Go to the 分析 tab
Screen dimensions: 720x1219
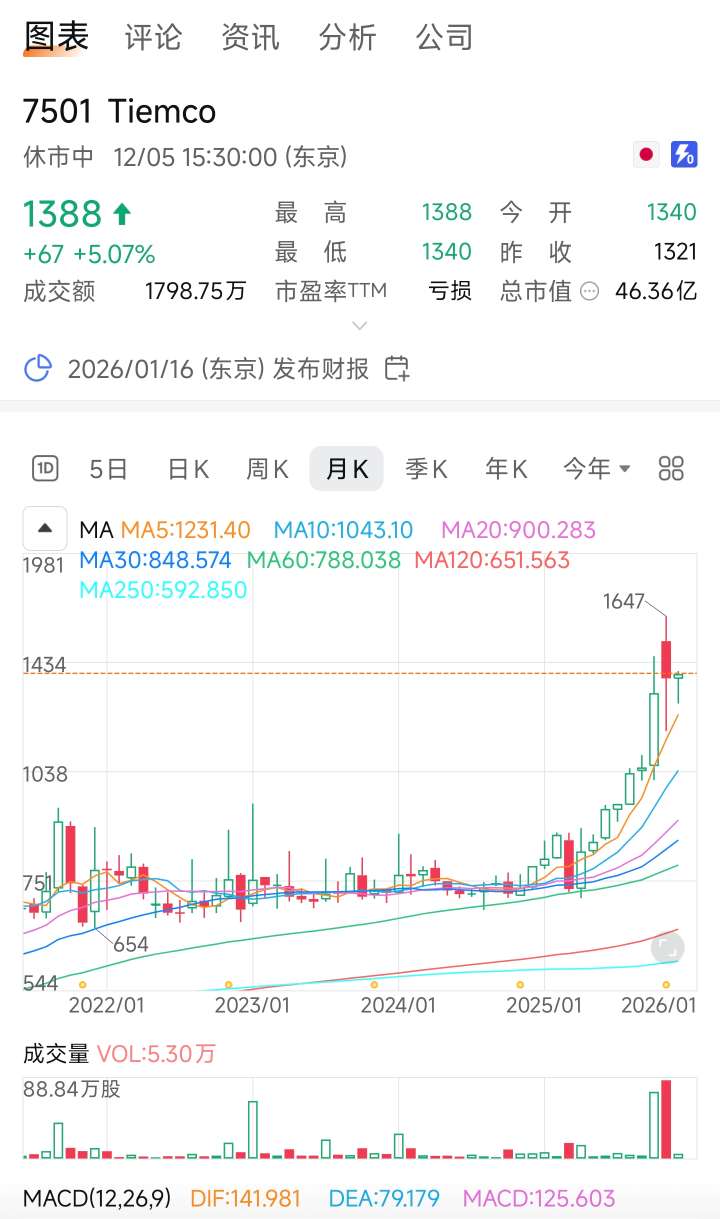[x=347, y=38]
